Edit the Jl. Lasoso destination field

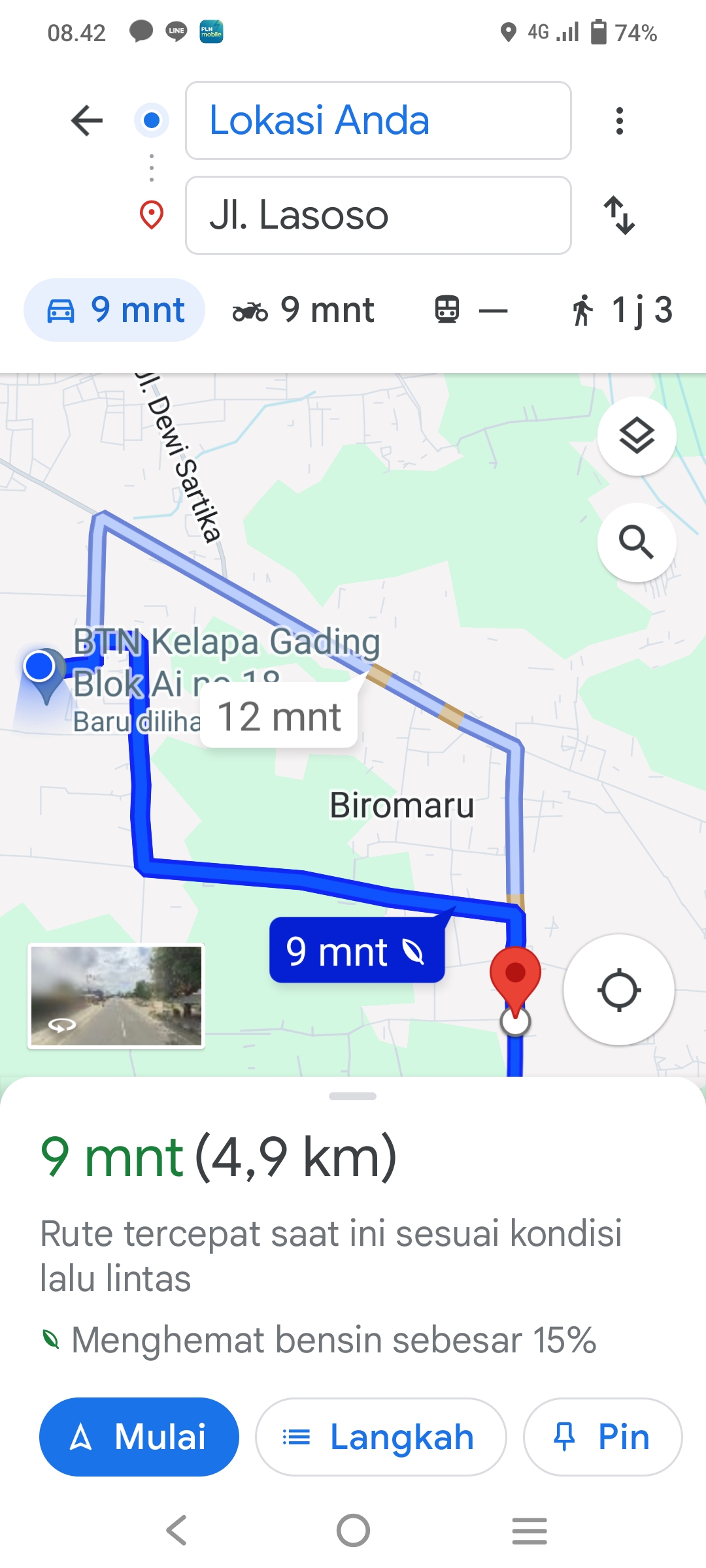[x=378, y=216]
